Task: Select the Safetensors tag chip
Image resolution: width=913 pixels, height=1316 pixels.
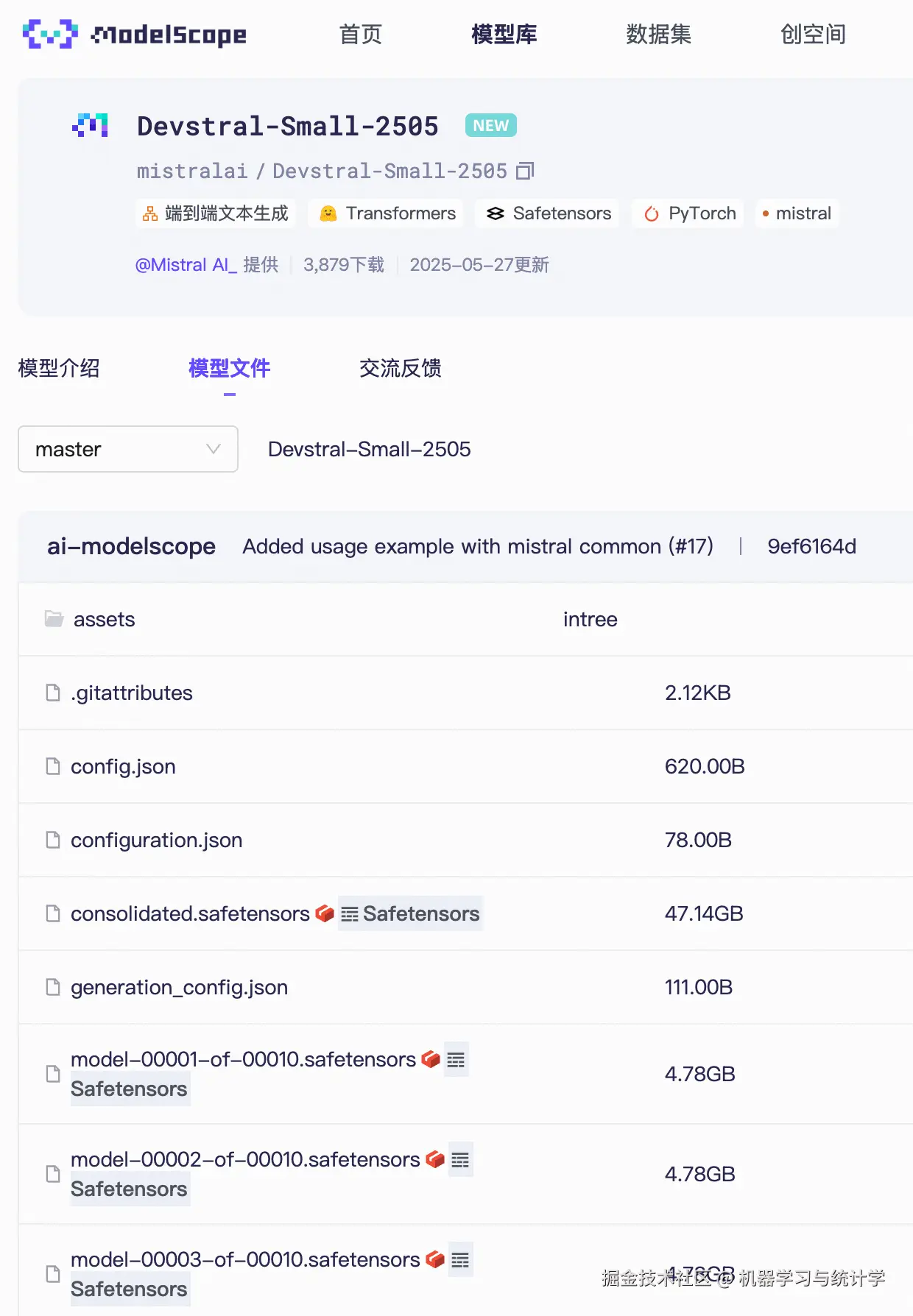Action: point(547,213)
